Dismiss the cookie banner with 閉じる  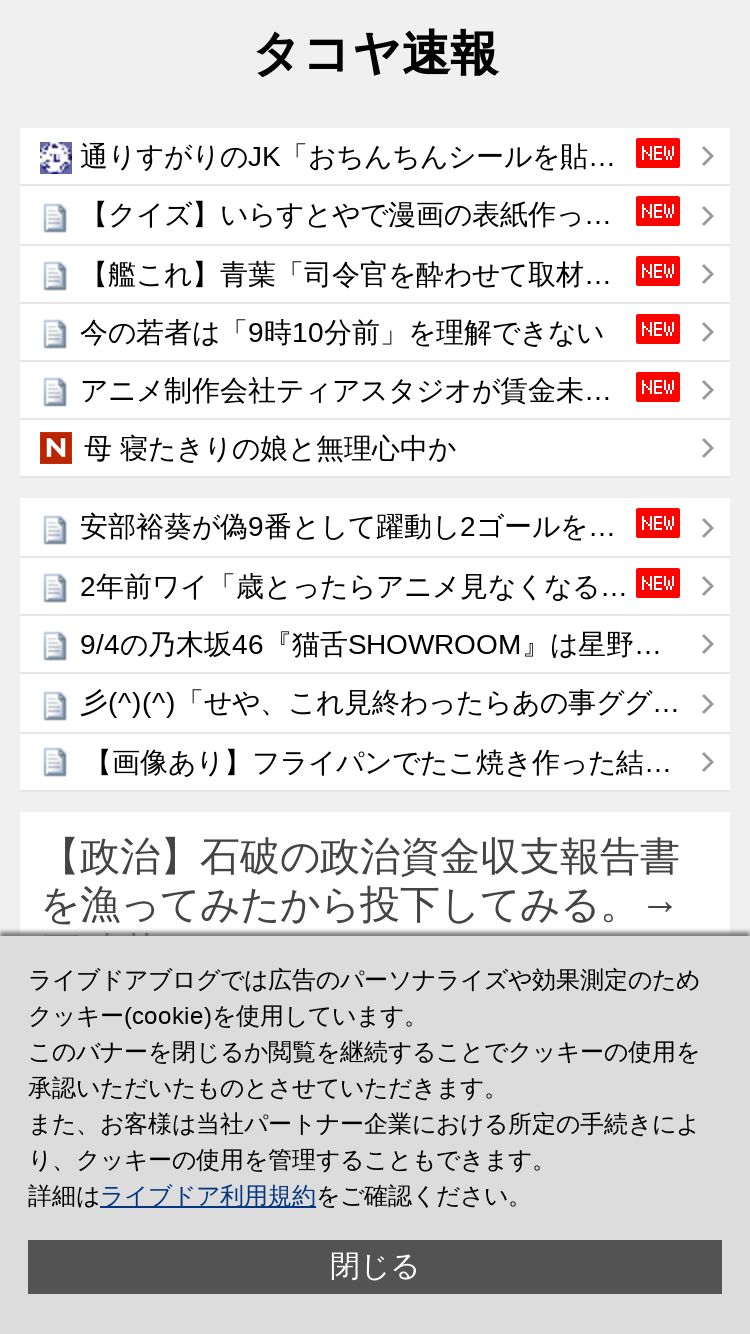coord(375,1266)
